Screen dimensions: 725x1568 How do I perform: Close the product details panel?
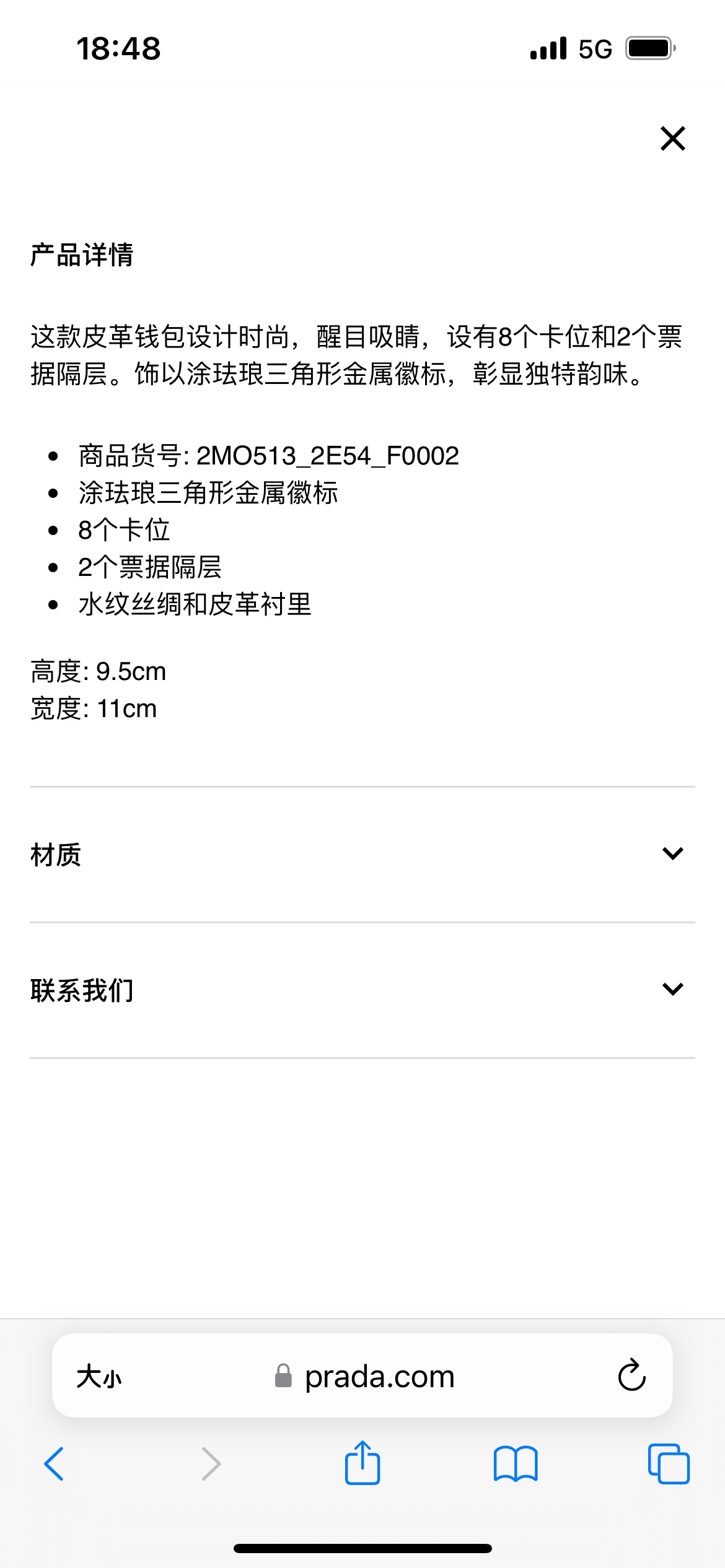672,139
